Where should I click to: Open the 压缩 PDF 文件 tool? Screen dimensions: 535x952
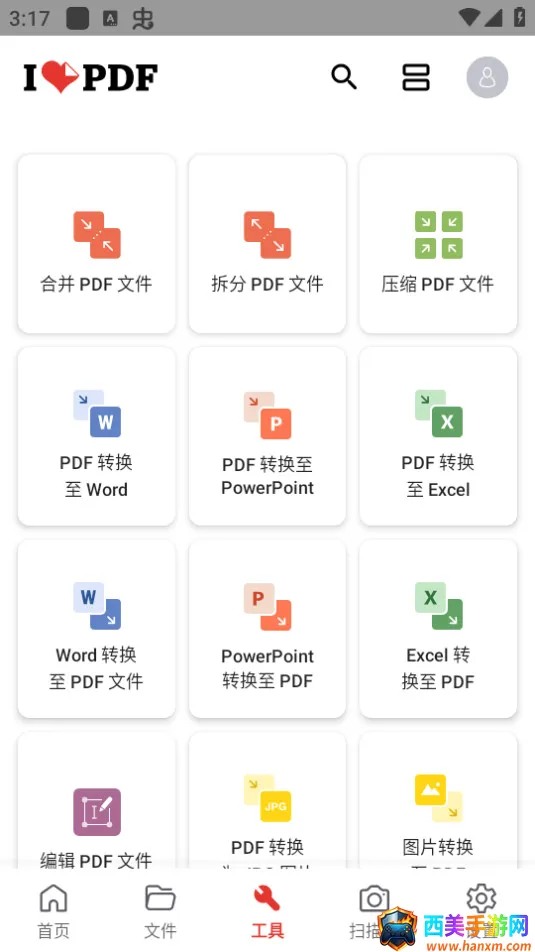[438, 243]
